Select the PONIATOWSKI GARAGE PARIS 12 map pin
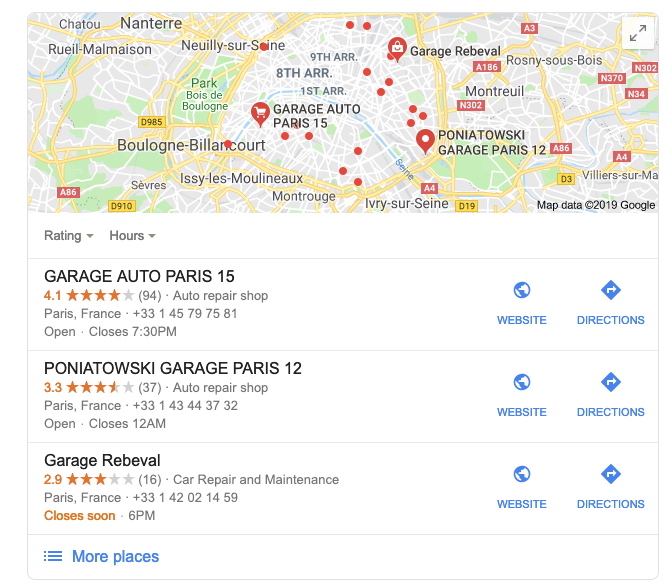Viewport: 668px width, 588px height. tap(425, 140)
